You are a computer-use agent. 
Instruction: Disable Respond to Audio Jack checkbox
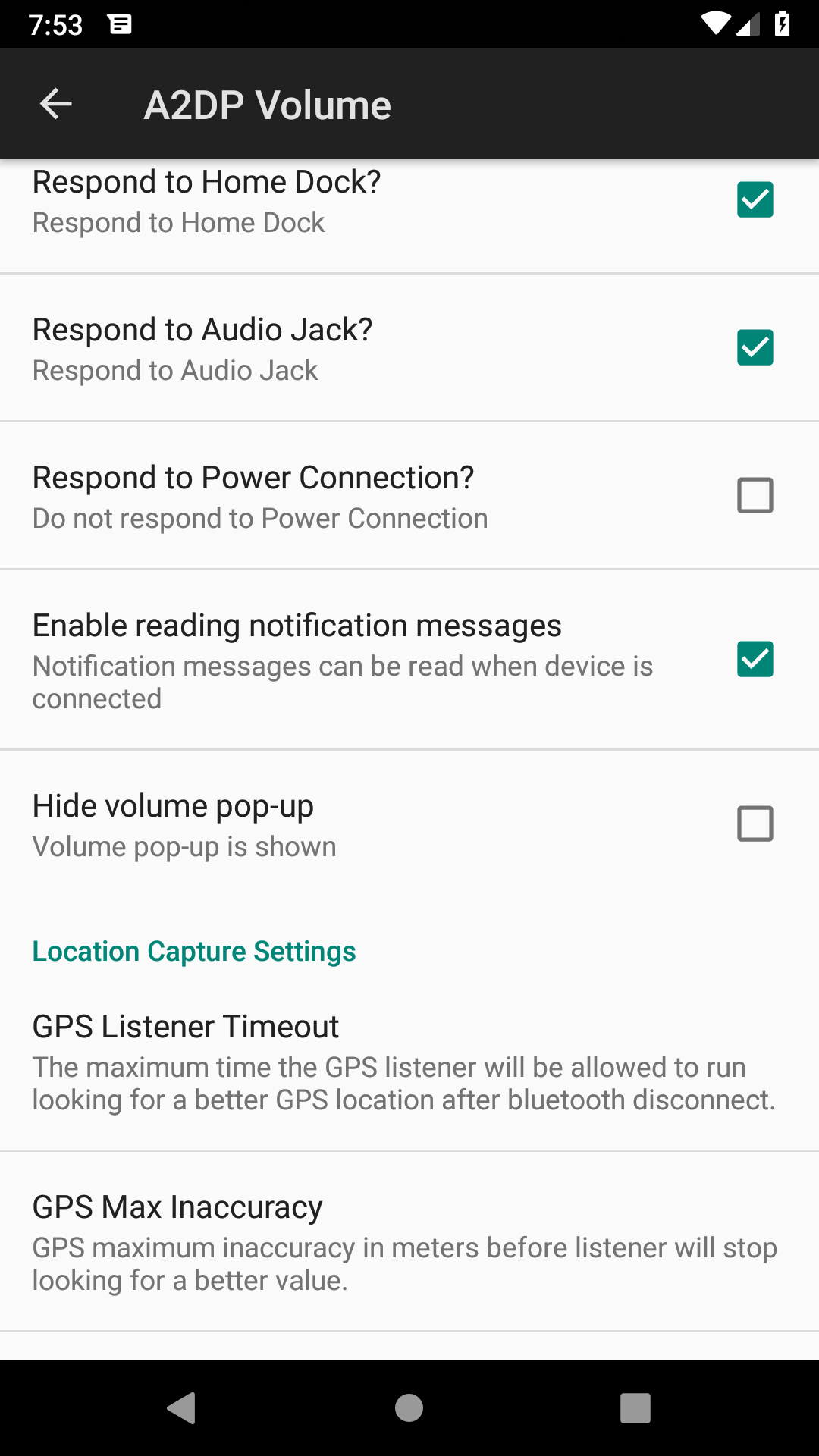click(x=755, y=348)
